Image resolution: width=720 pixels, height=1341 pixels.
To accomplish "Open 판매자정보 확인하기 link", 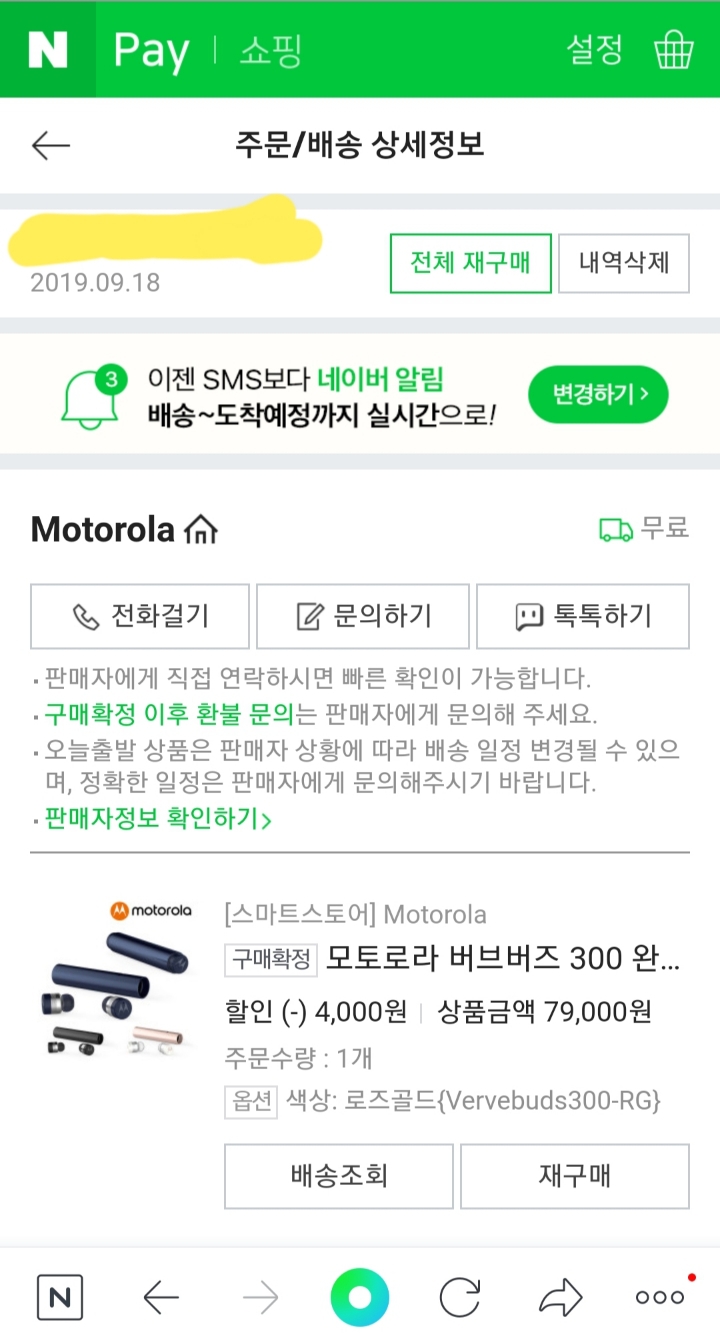I will click(156, 819).
